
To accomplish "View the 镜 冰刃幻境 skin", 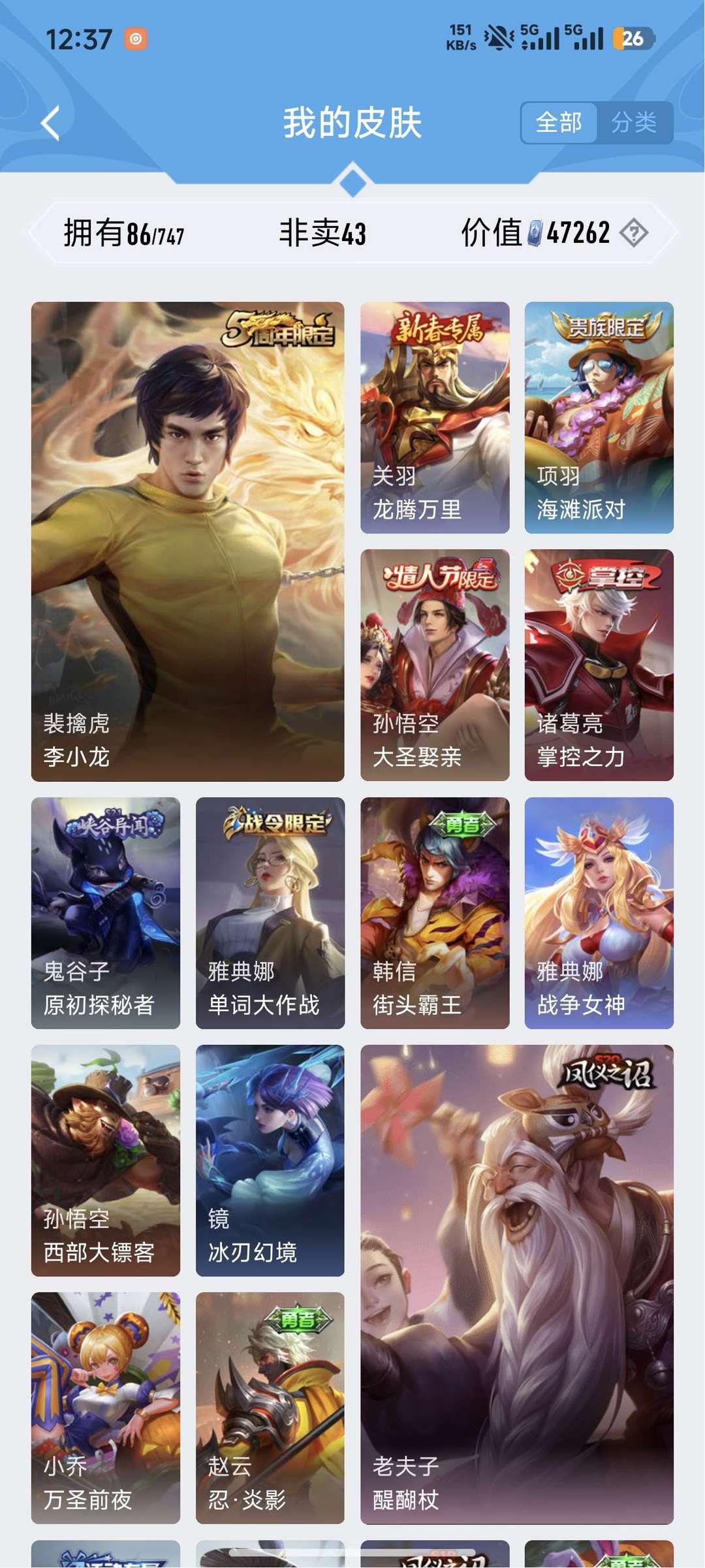I will [270, 1160].
